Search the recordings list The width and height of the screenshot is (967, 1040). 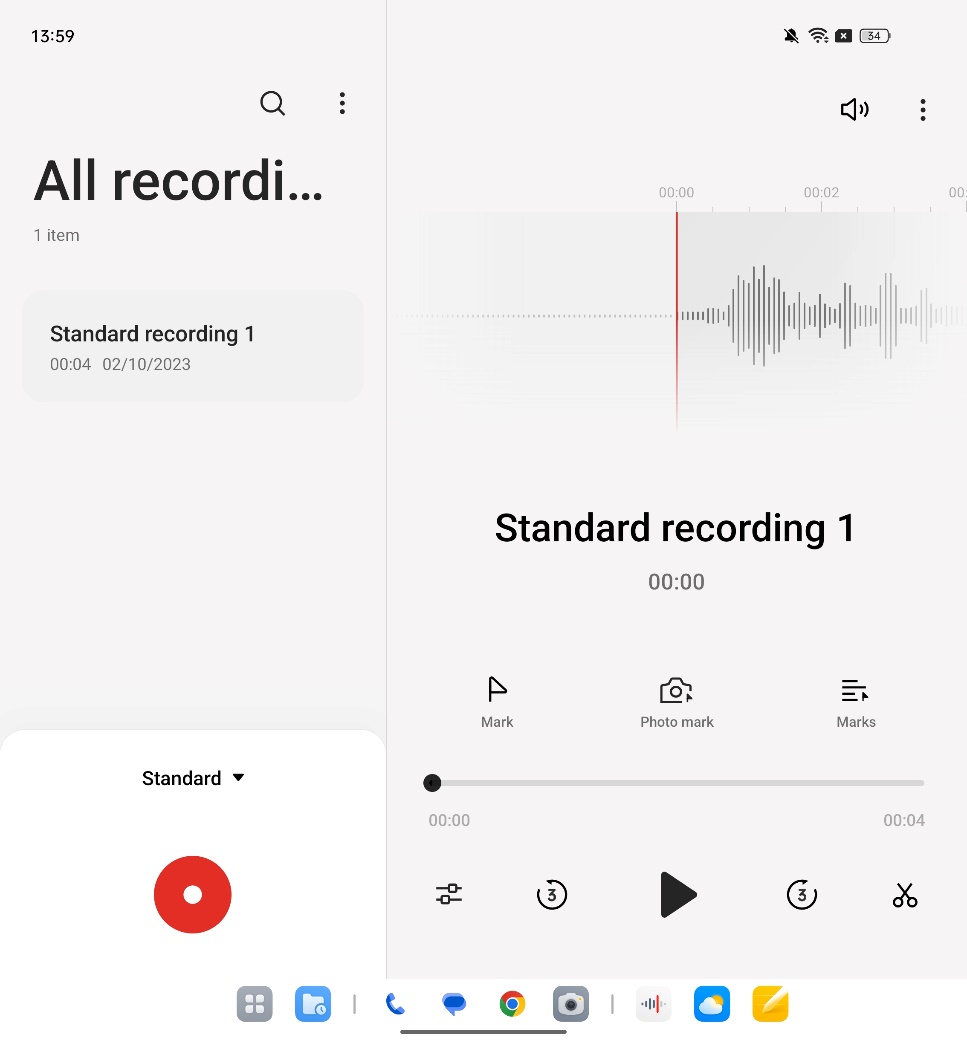coord(272,103)
